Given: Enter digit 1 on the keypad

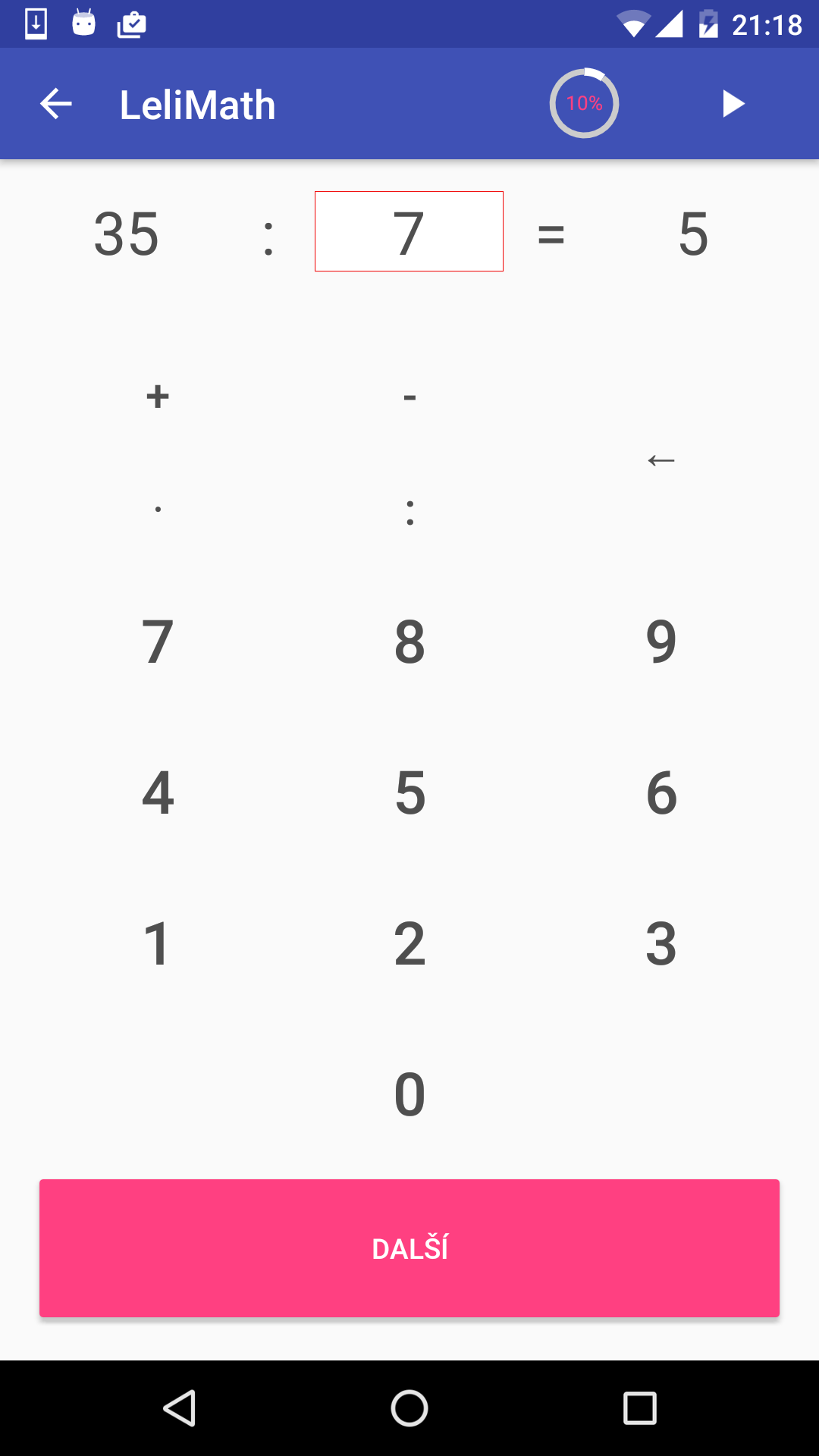Looking at the screenshot, I should point(158,943).
